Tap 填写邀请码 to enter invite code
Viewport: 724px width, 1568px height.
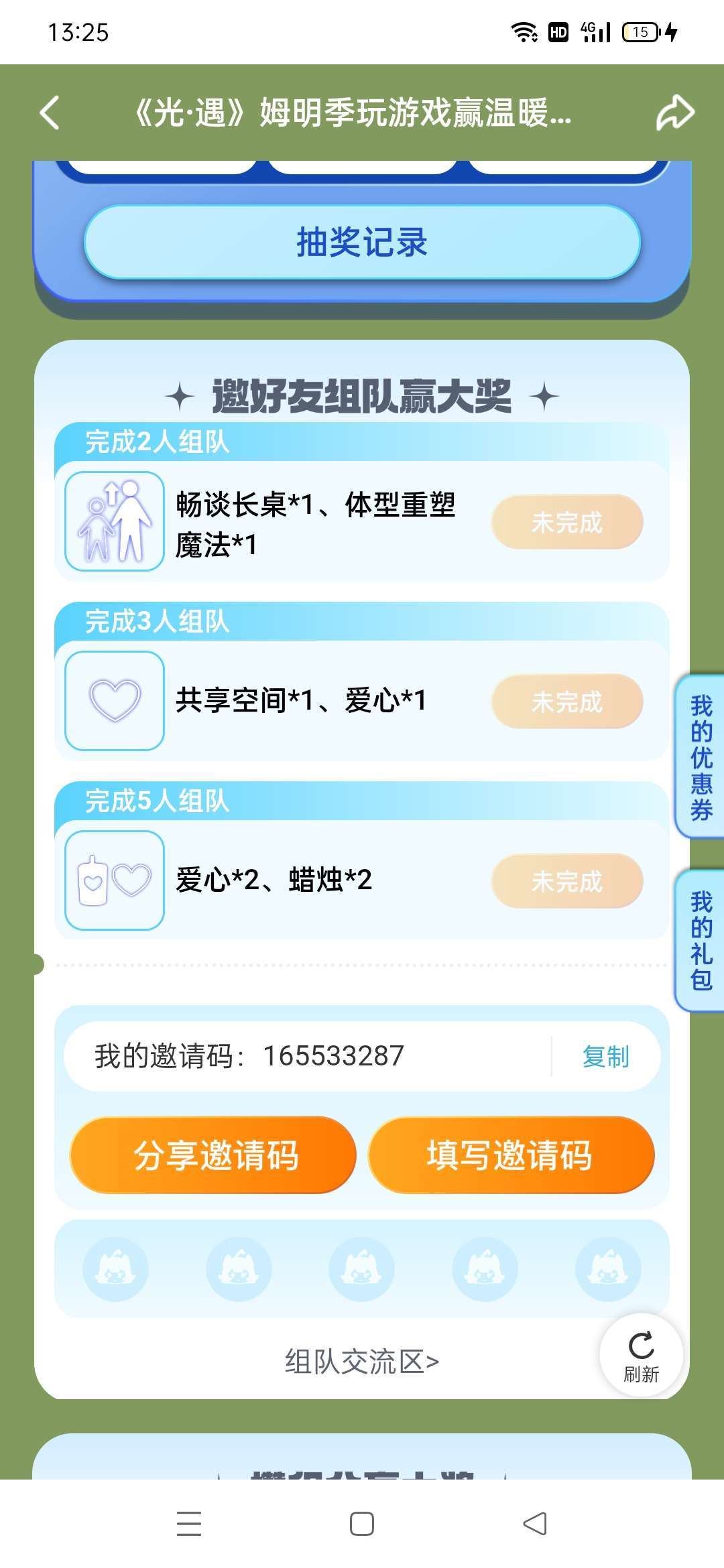[511, 1155]
